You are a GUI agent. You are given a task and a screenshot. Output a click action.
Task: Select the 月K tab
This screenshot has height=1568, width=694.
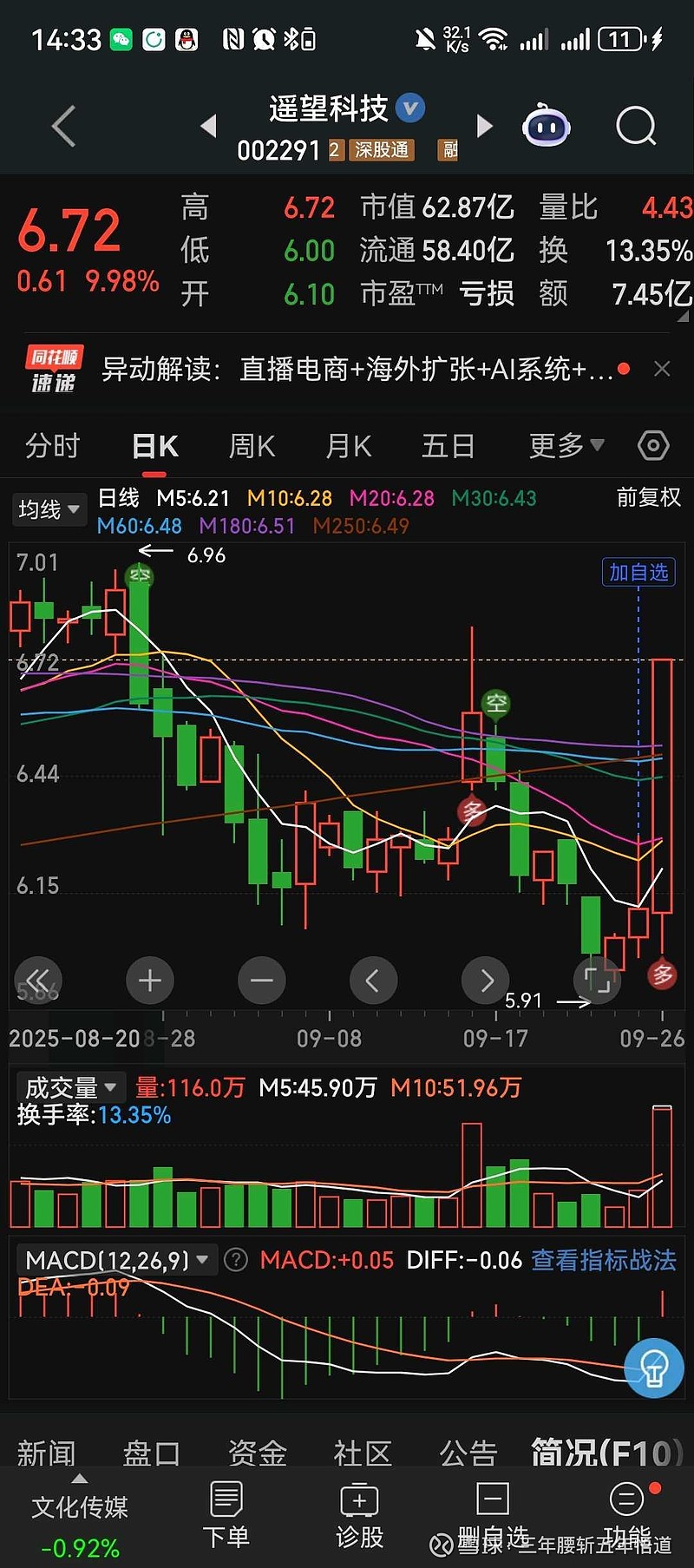pos(348,446)
